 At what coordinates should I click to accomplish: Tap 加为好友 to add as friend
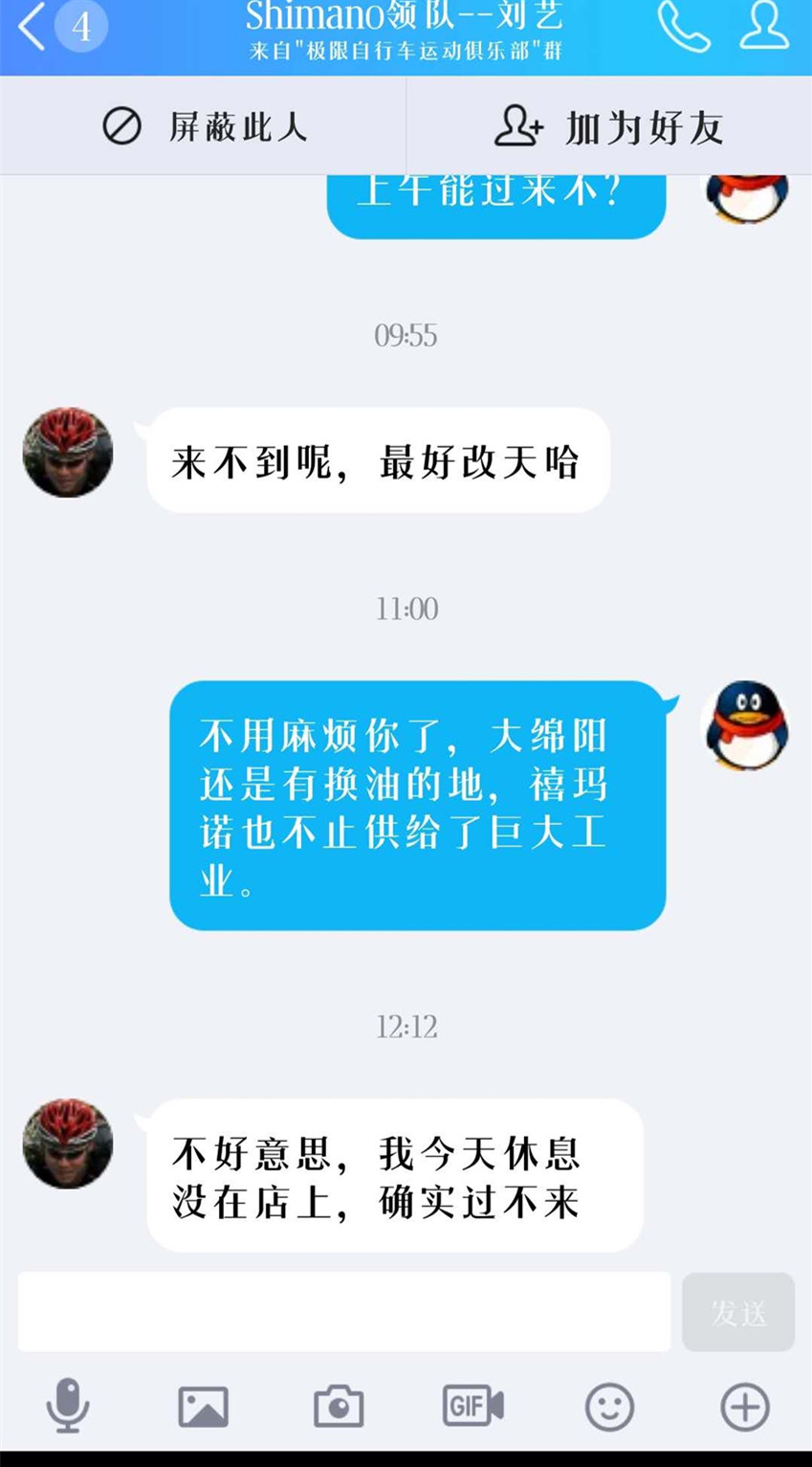609,127
